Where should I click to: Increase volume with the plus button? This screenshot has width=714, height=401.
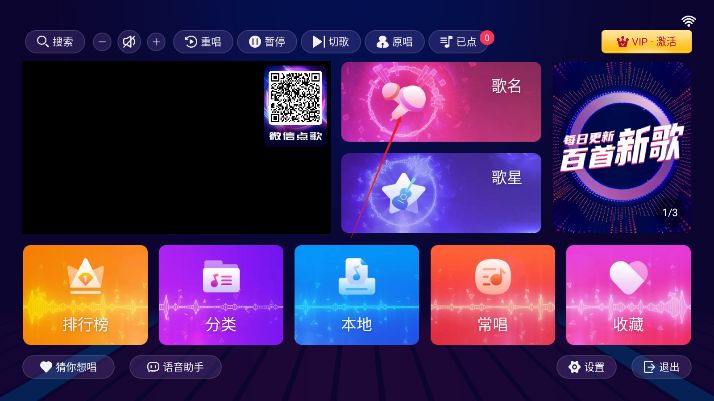tap(156, 42)
